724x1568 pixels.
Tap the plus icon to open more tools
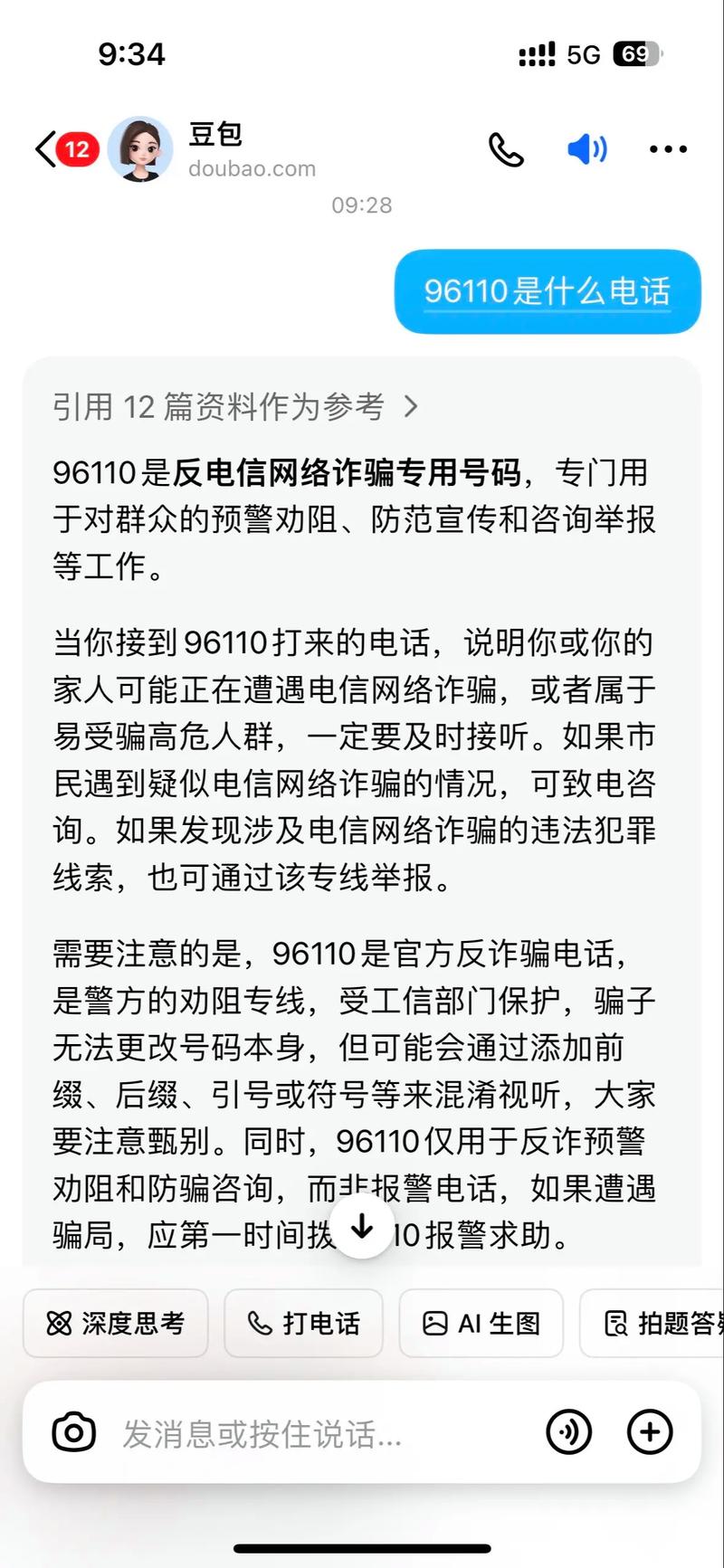(x=649, y=1432)
